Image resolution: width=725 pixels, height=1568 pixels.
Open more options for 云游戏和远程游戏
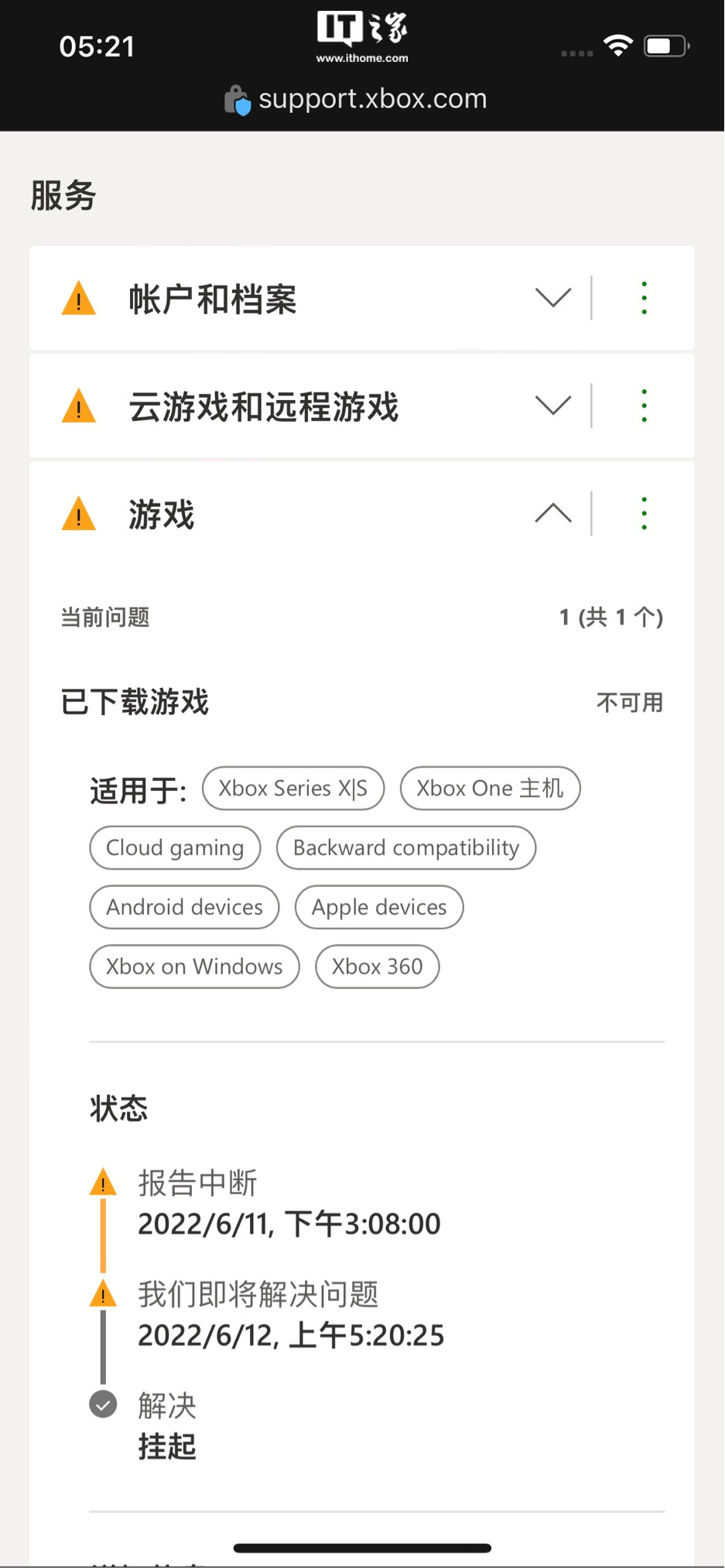point(644,406)
